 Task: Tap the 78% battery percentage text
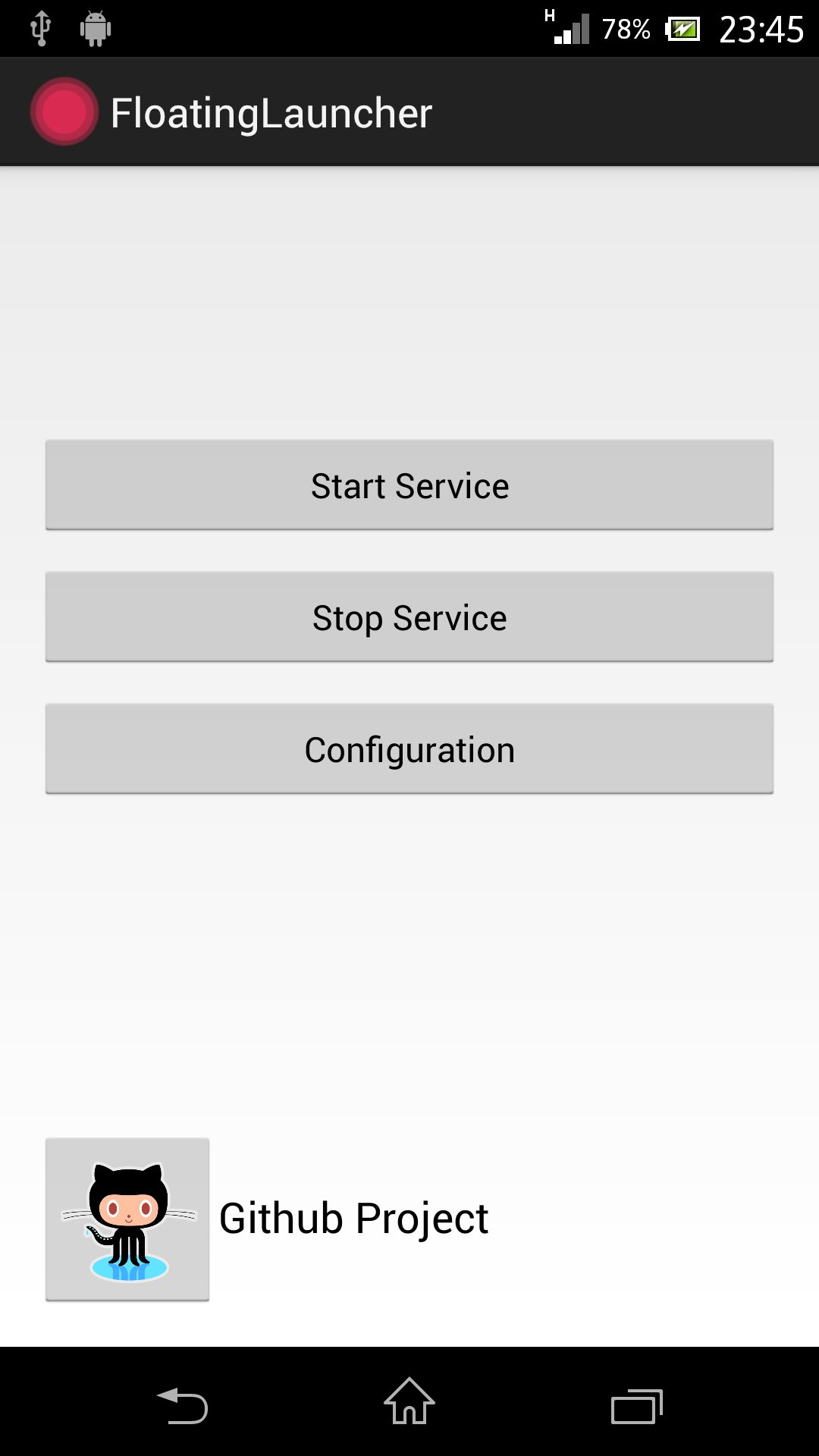pyautogui.click(x=628, y=29)
